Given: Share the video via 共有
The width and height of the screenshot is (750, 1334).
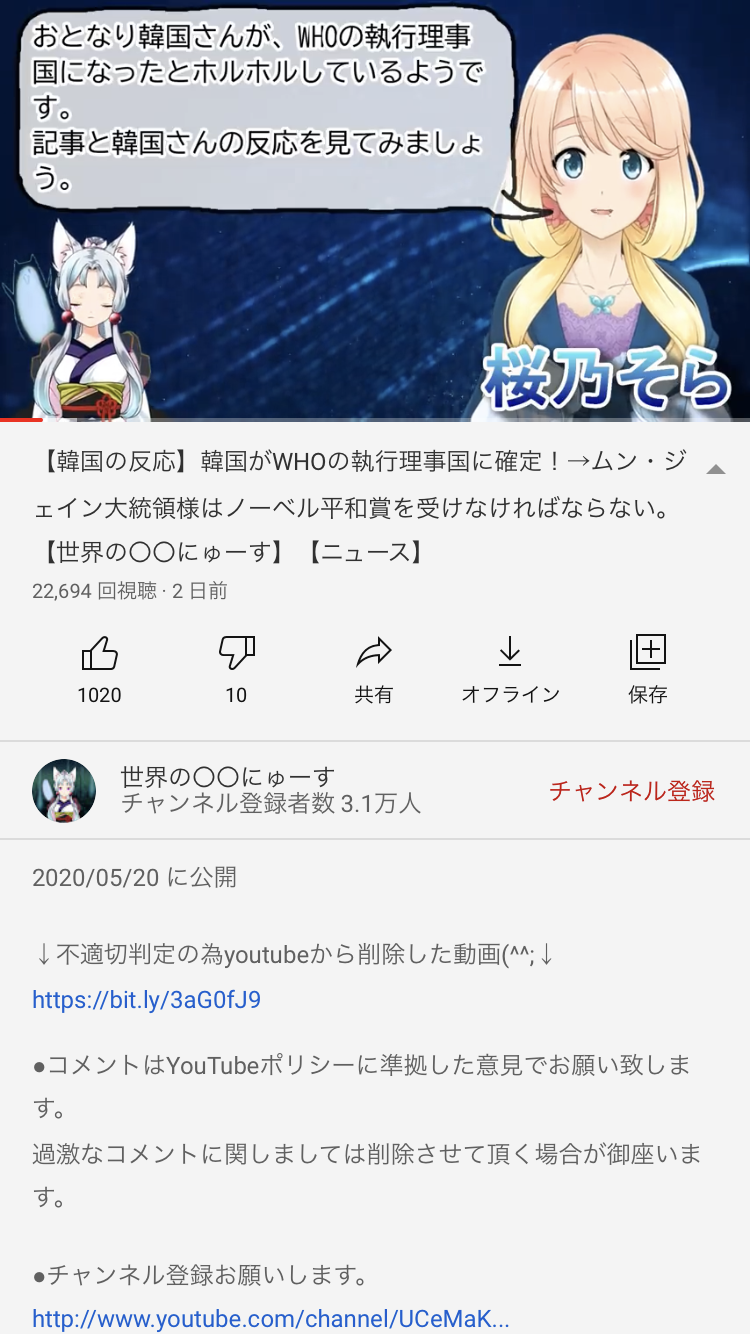Looking at the screenshot, I should (374, 668).
